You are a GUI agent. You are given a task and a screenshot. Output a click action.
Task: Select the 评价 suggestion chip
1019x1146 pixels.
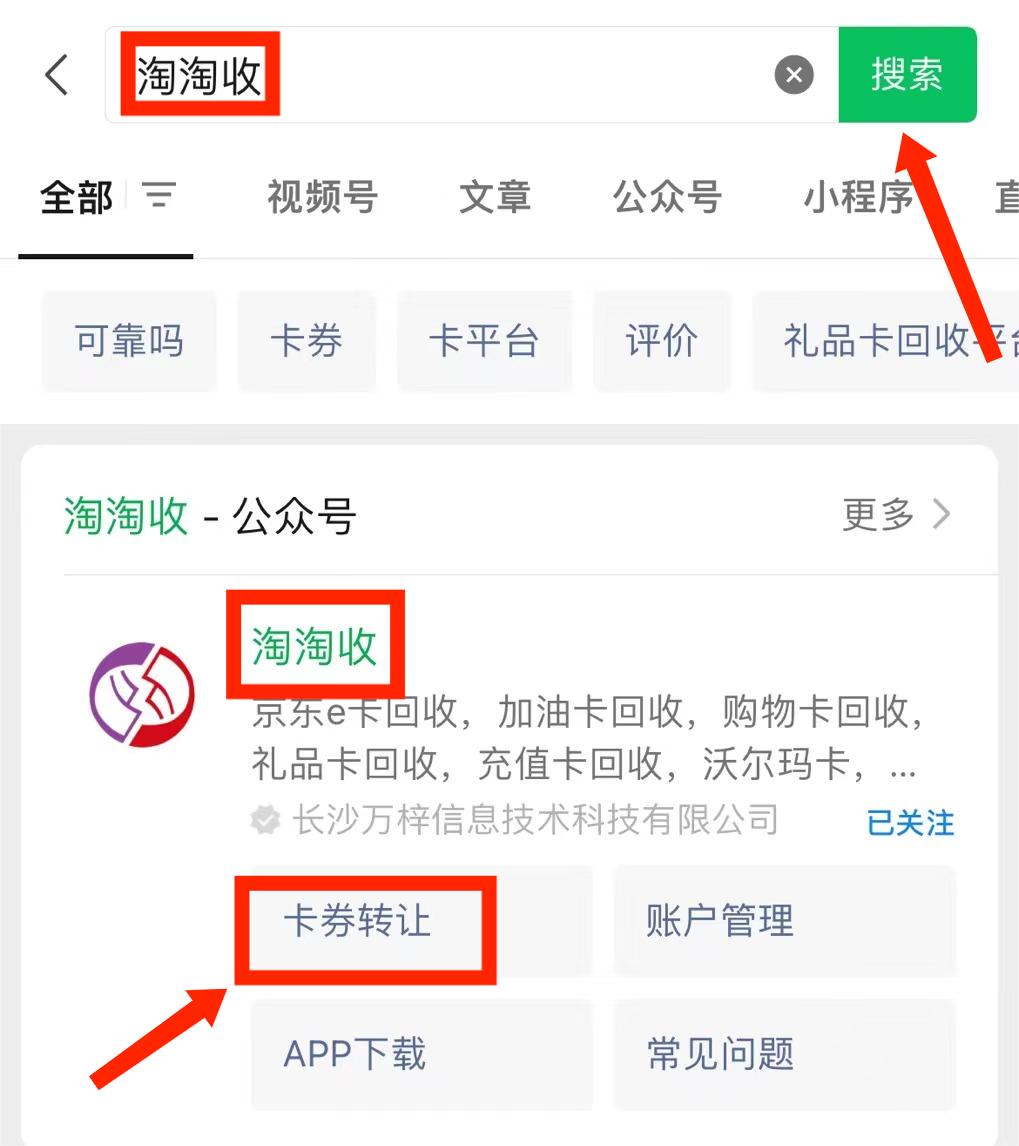[661, 341]
